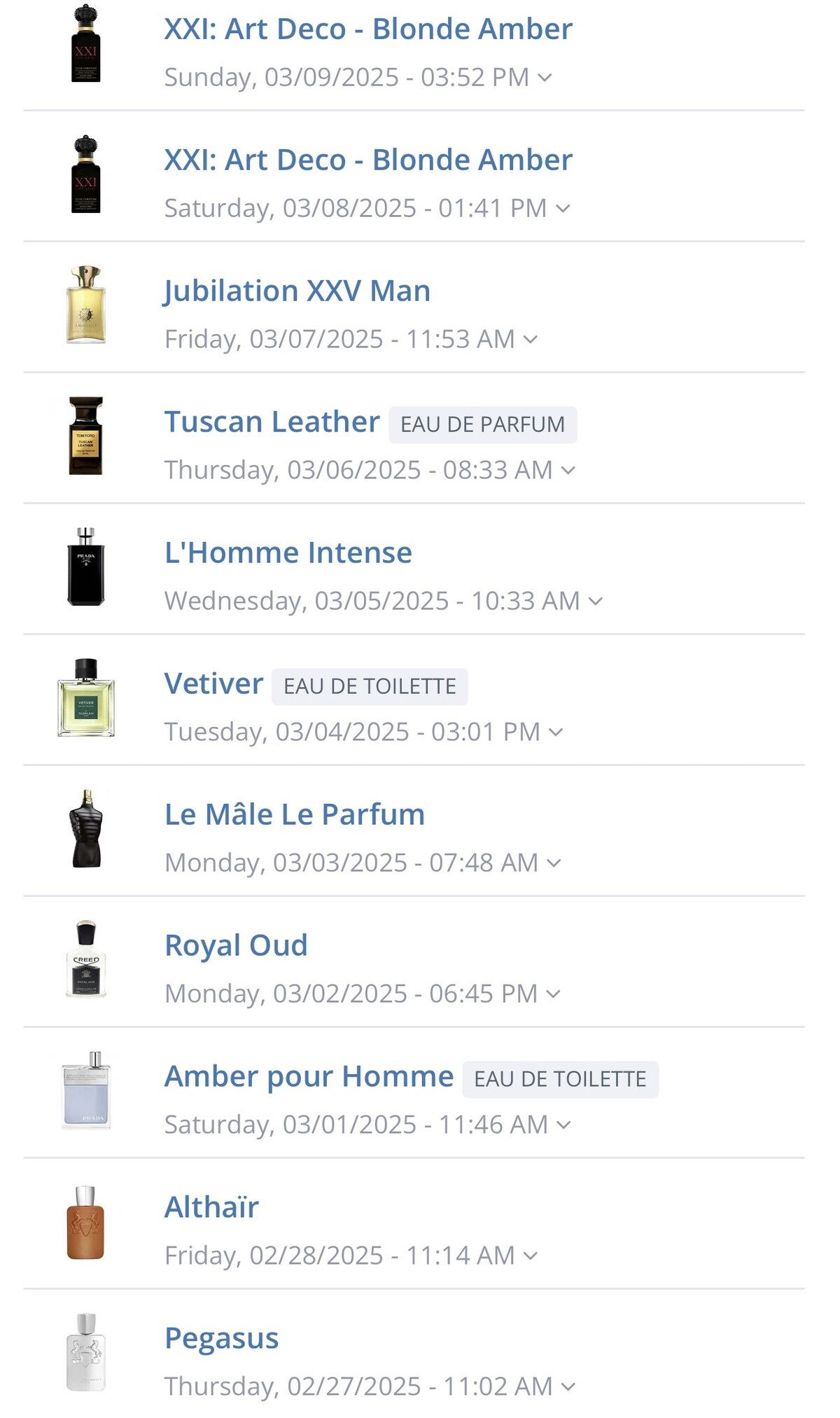Open the Jubilation XXV Man fragrance link
840x1418 pixels.
point(297,291)
